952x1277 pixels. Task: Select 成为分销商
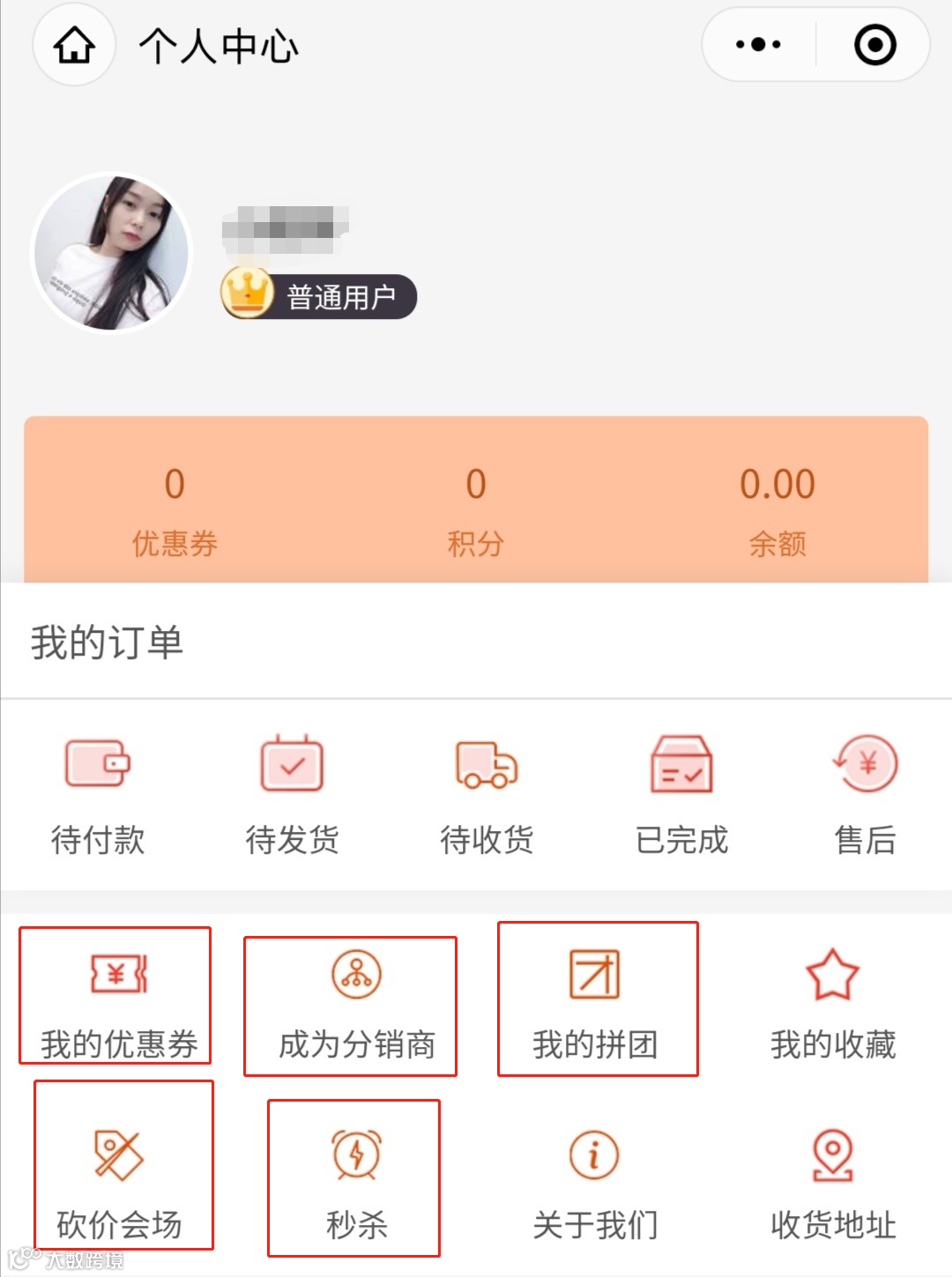pos(356,1005)
